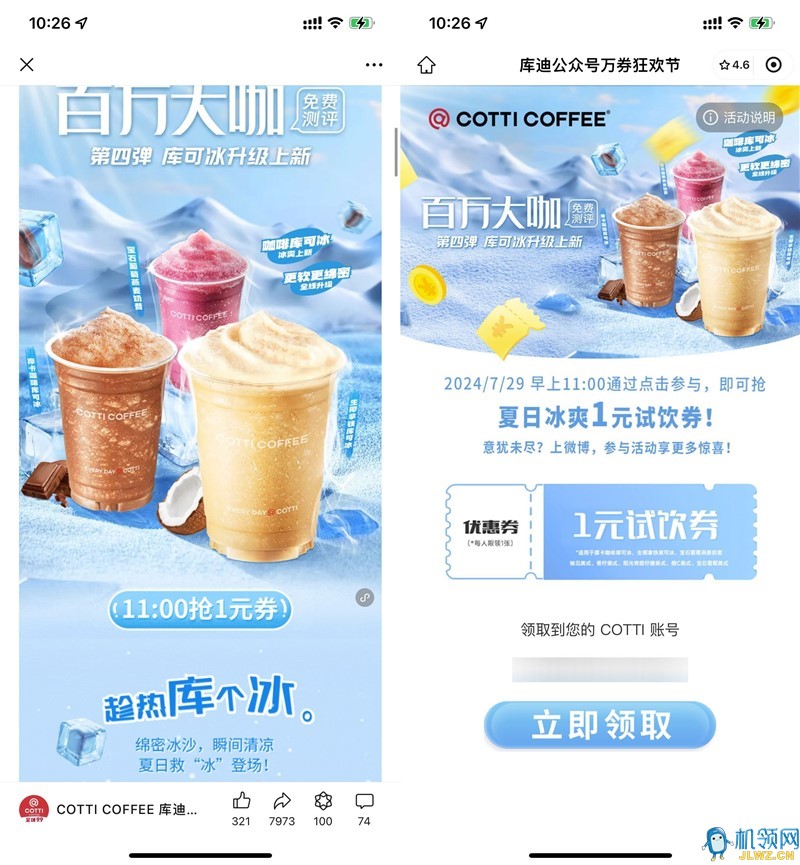Close the article page with the X

tap(27, 64)
